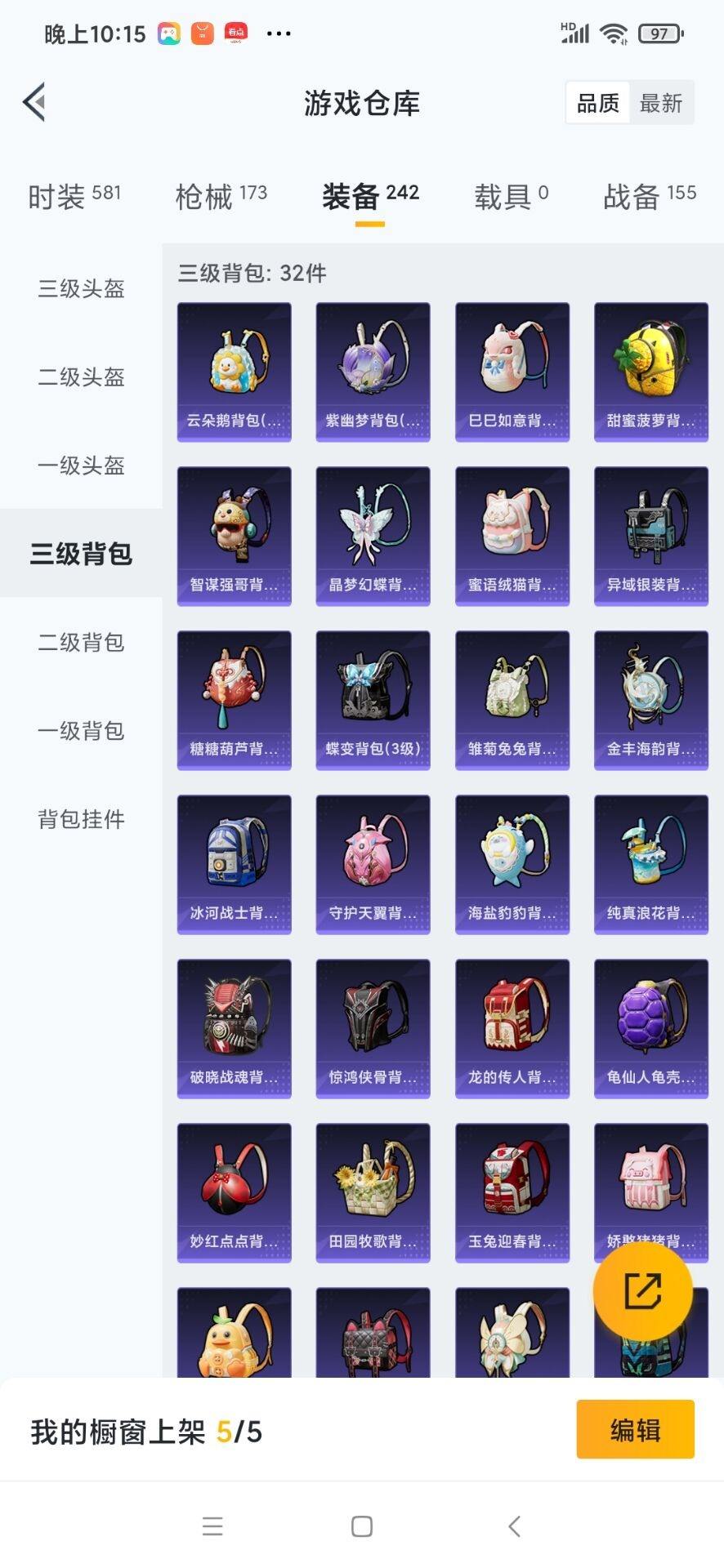Tap the 编辑 button for 我的橱窗
This screenshot has height=1568, width=724.
tap(635, 1429)
